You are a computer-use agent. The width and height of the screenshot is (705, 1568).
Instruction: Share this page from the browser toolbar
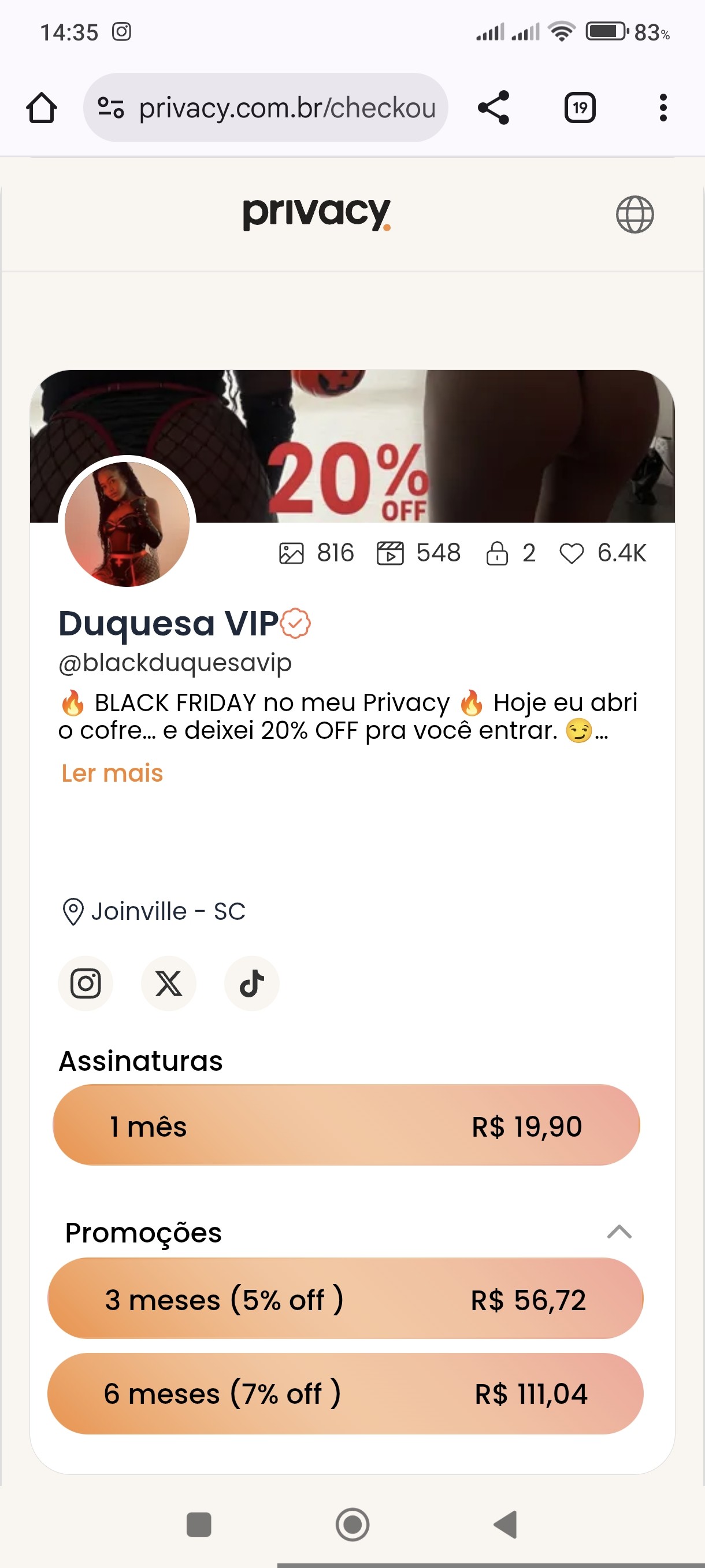click(x=493, y=108)
